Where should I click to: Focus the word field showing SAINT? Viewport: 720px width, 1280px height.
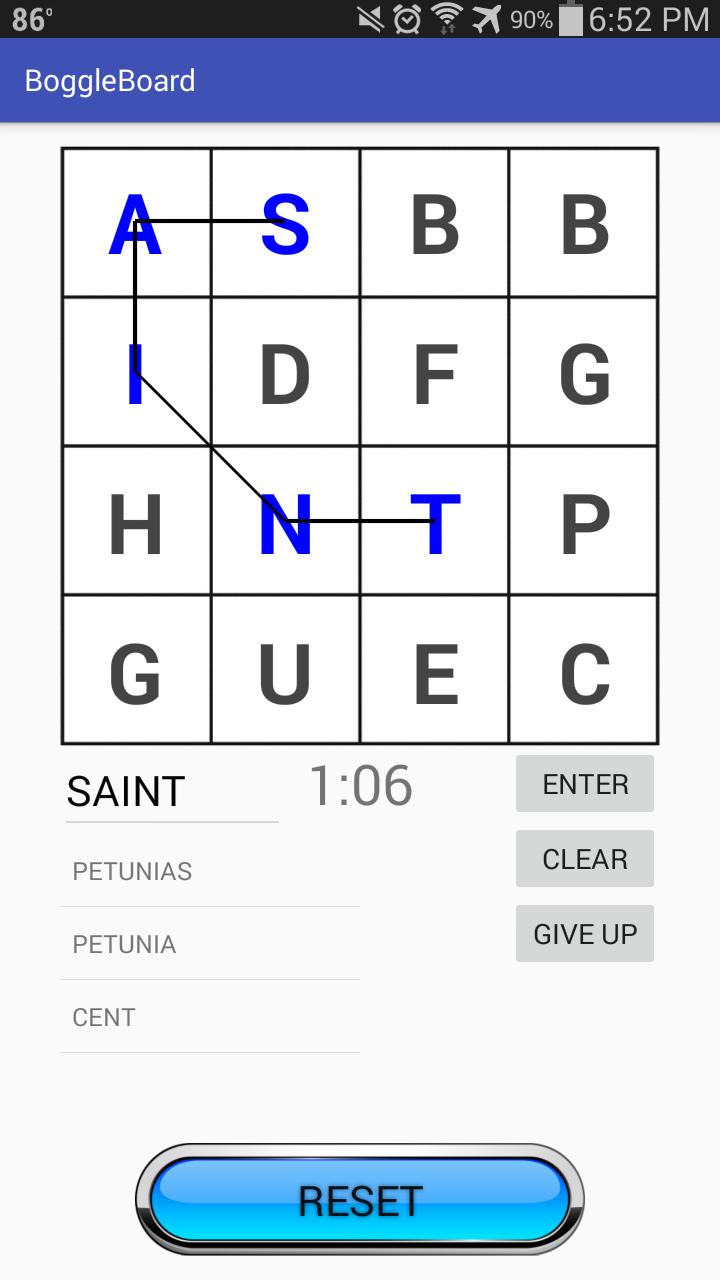172,792
